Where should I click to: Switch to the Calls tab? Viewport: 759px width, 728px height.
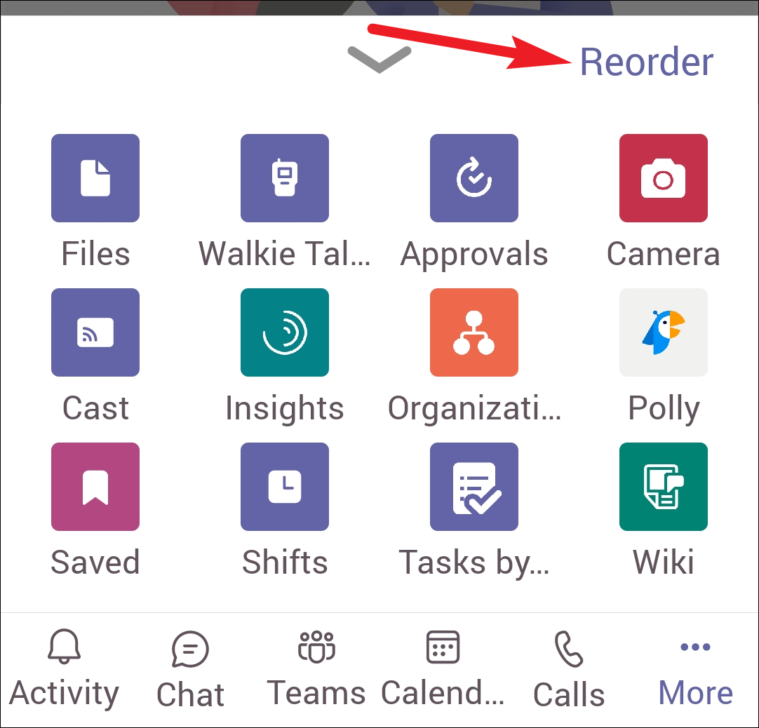pyautogui.click(x=568, y=670)
